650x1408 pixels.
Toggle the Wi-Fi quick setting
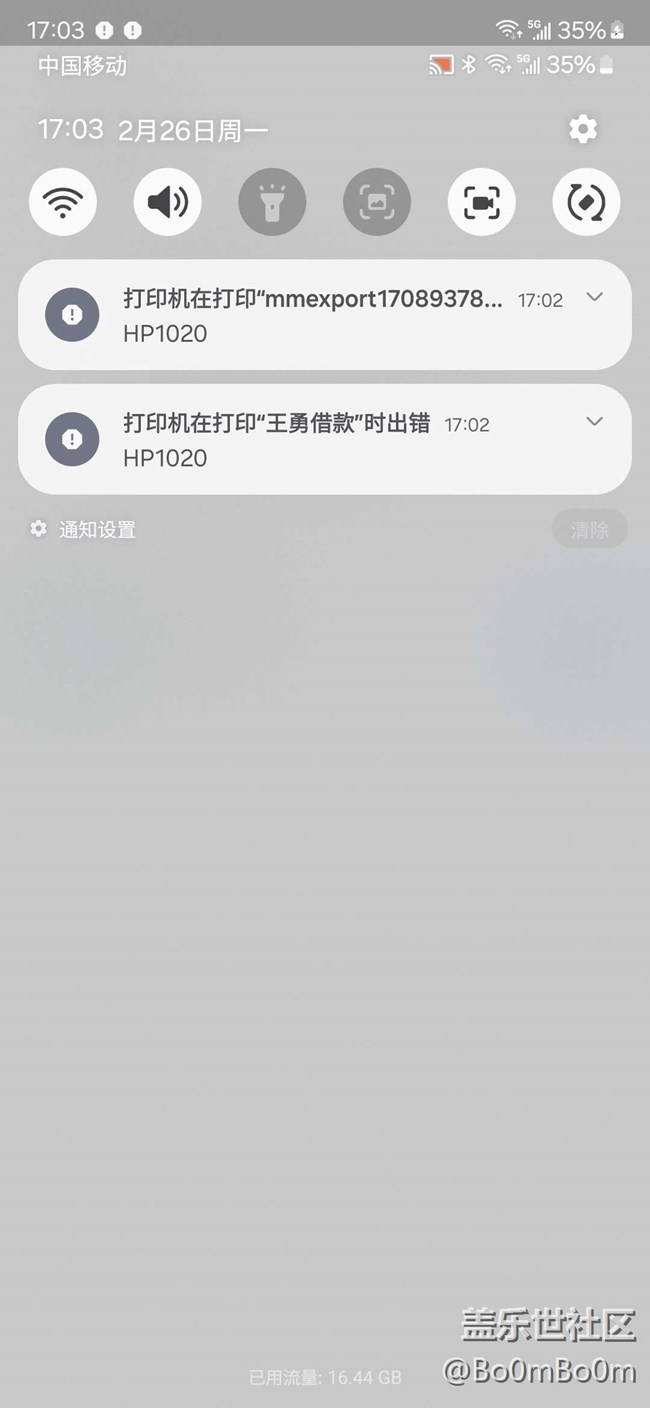coord(63,203)
